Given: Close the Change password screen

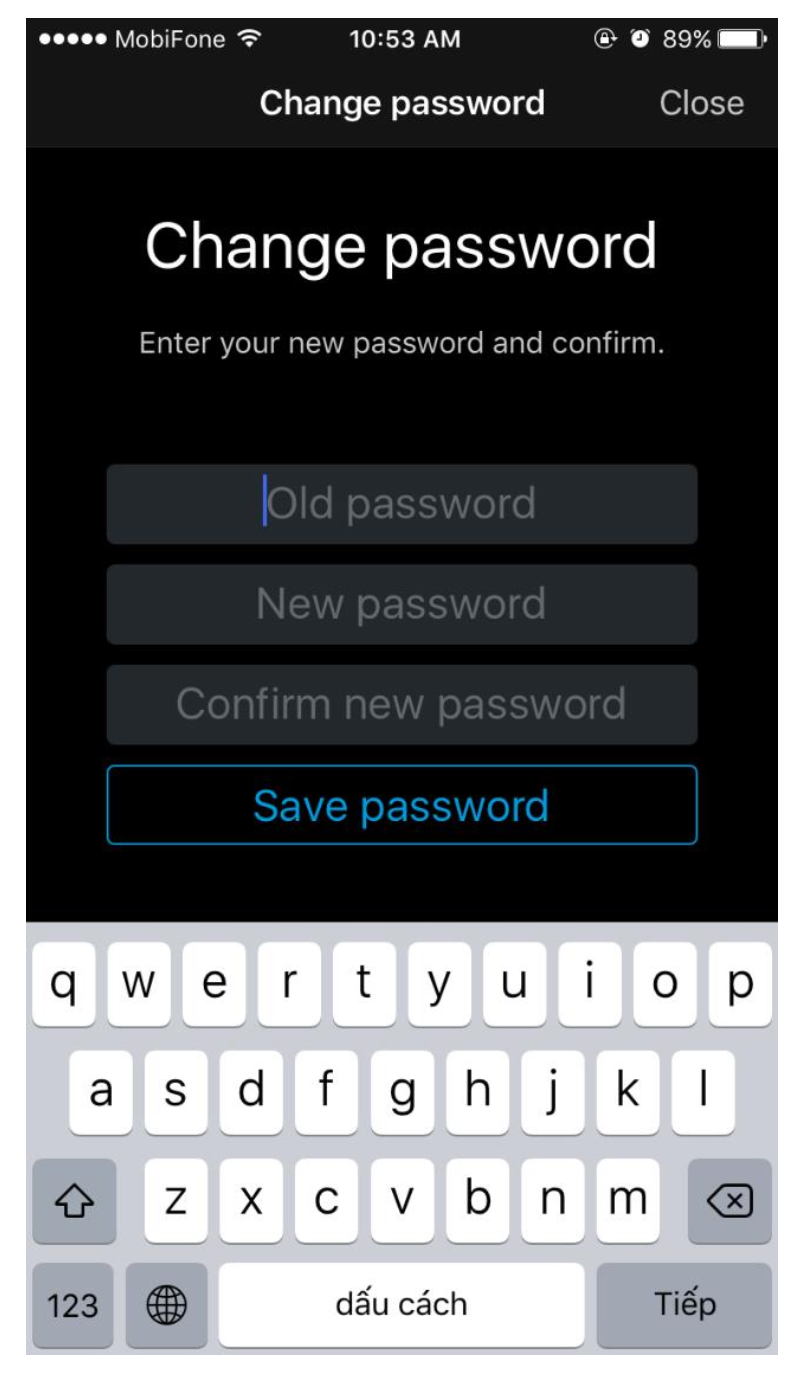Looking at the screenshot, I should tap(701, 103).
